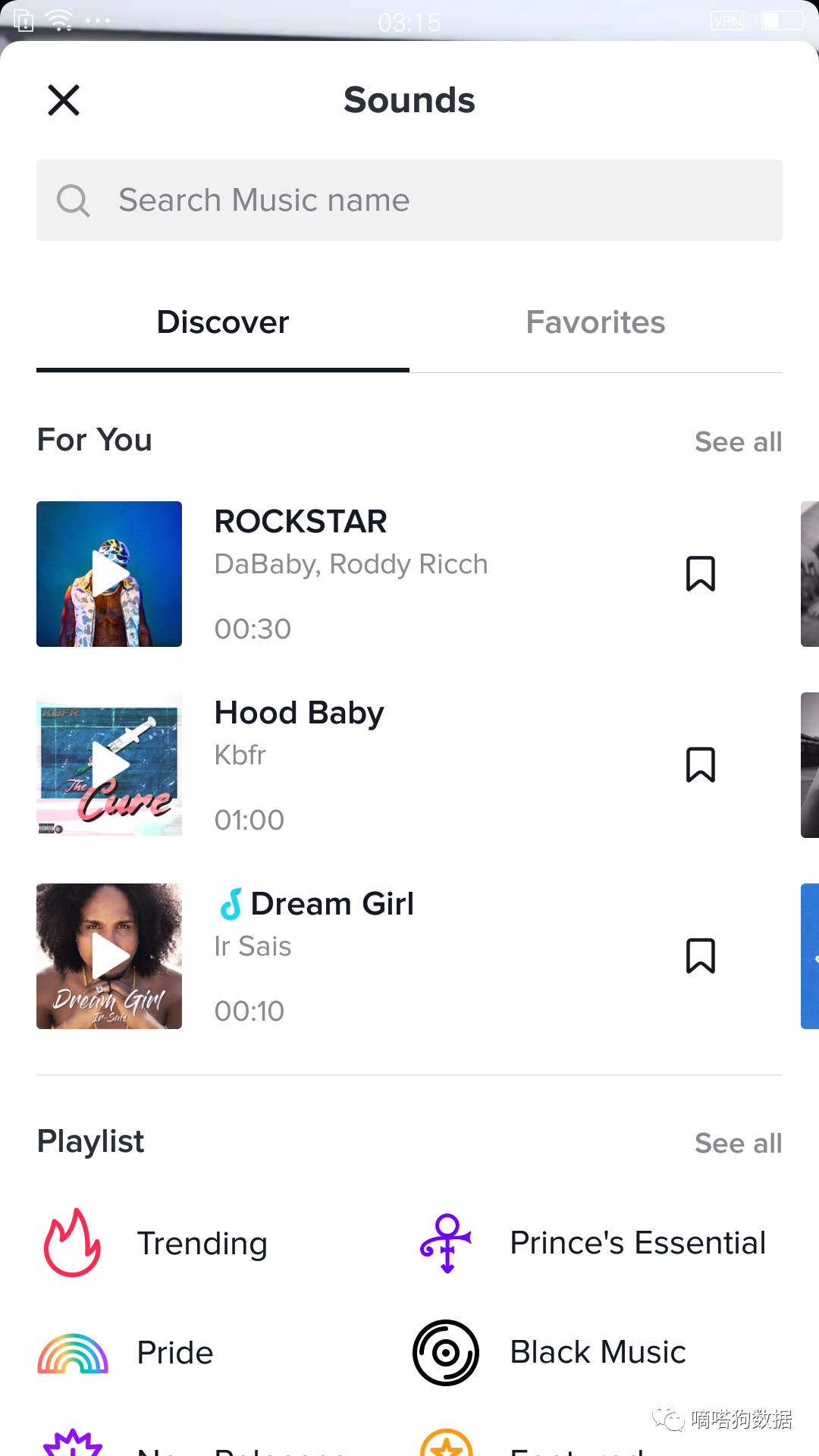This screenshot has width=819, height=1456.
Task: See all playlists
Action: (x=738, y=1144)
